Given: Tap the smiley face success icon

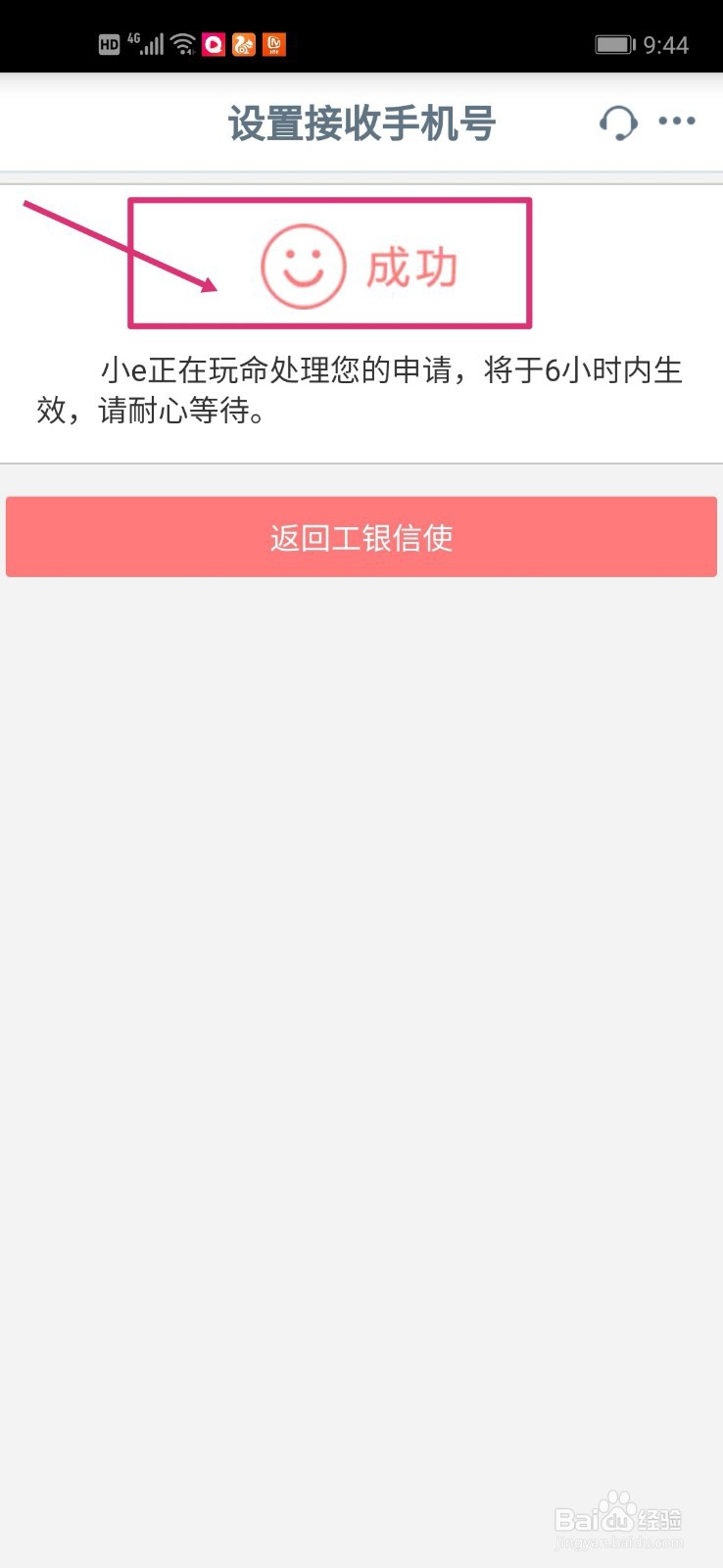Looking at the screenshot, I should coord(304,263).
